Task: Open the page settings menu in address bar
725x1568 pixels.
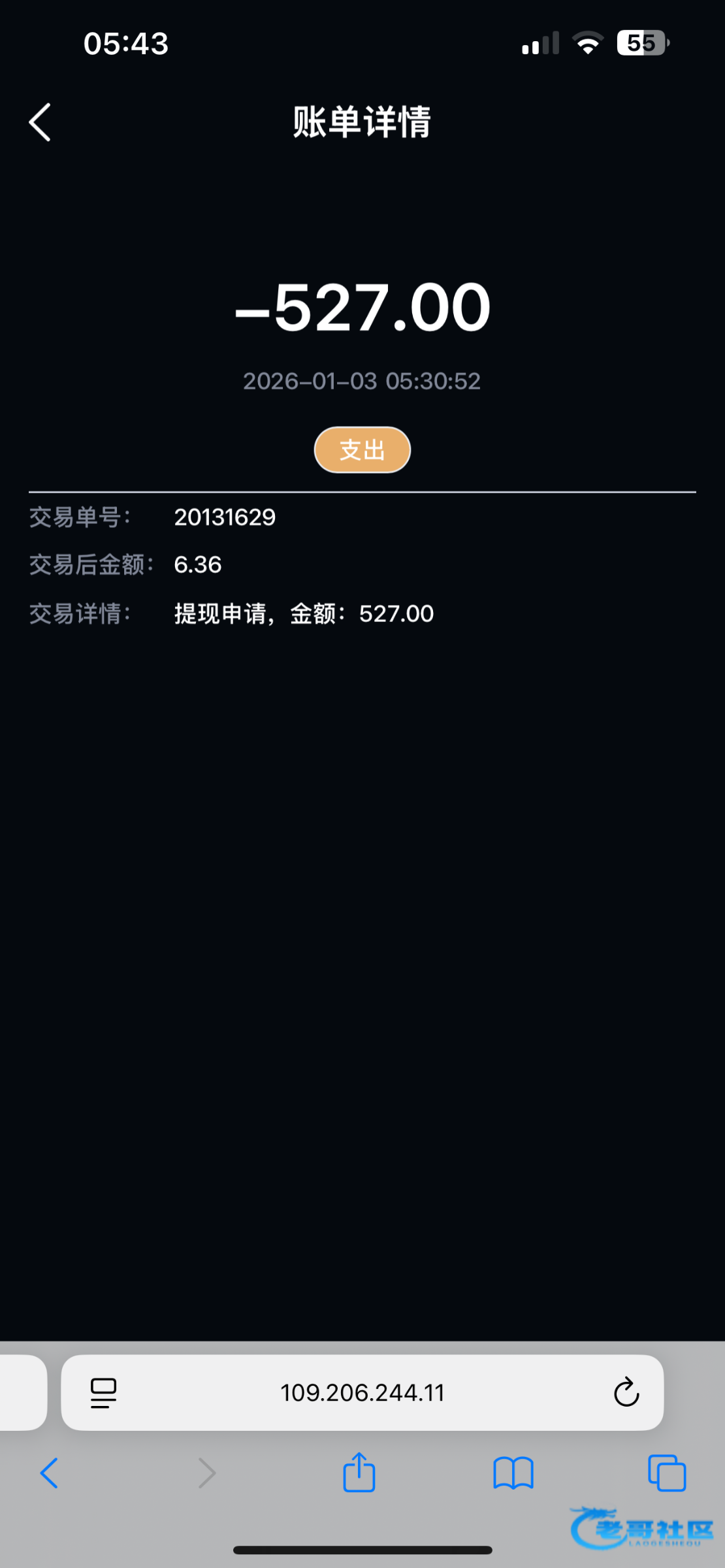Action: [103, 1392]
